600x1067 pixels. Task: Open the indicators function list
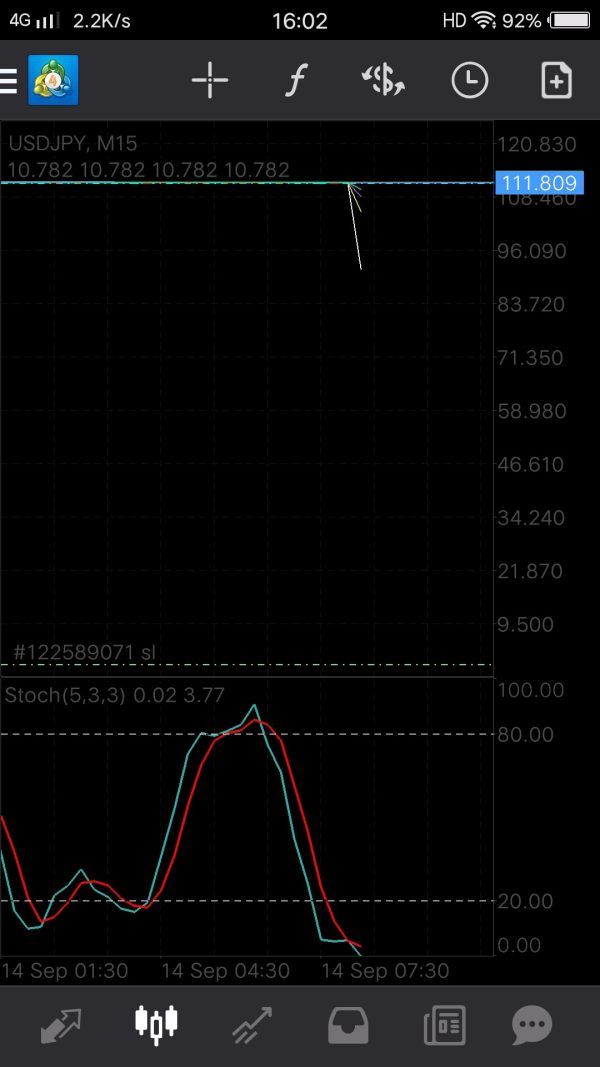click(295, 80)
